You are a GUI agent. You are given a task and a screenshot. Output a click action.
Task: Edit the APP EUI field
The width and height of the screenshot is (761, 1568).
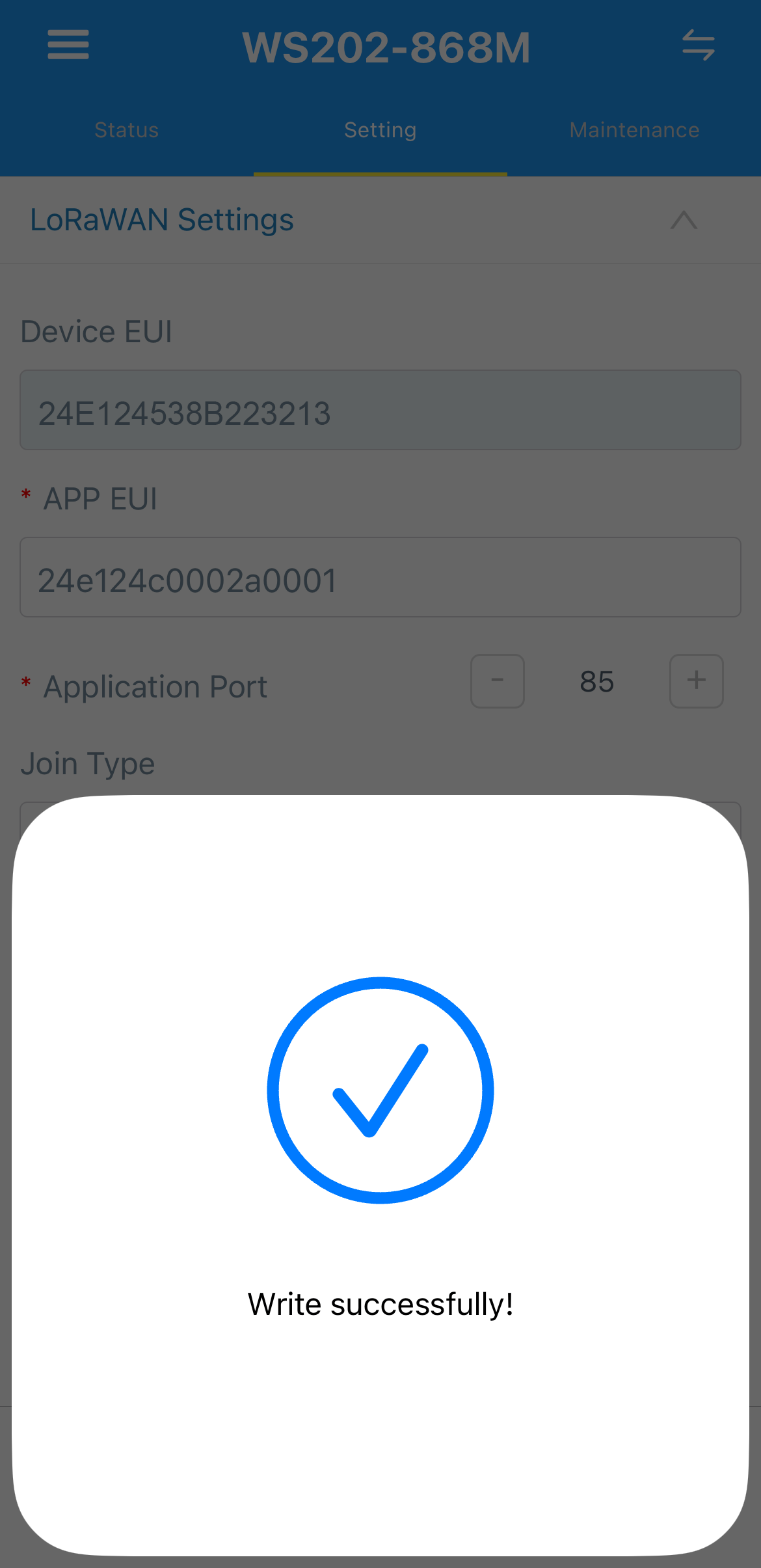(x=380, y=578)
